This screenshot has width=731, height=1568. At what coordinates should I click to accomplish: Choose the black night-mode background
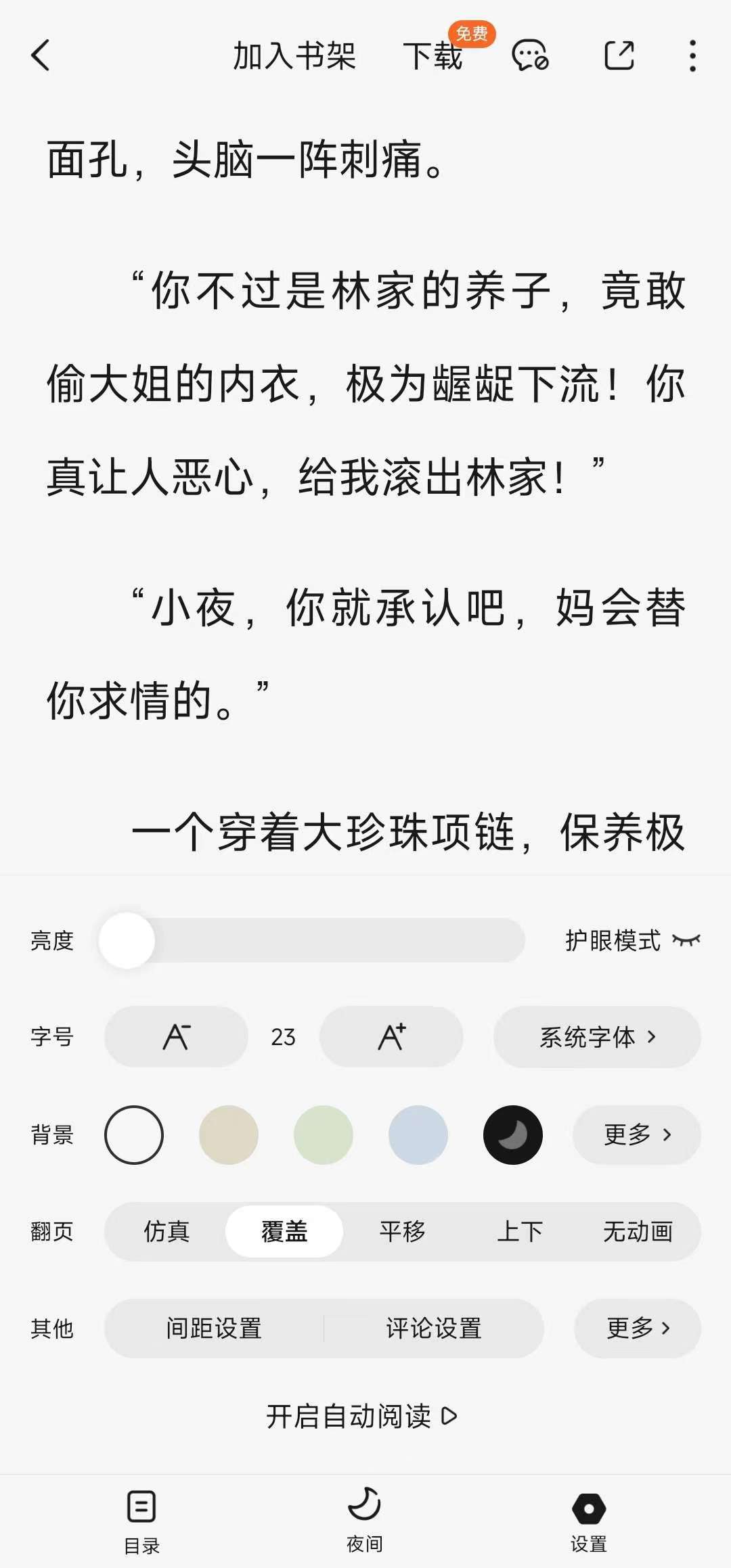click(512, 1134)
